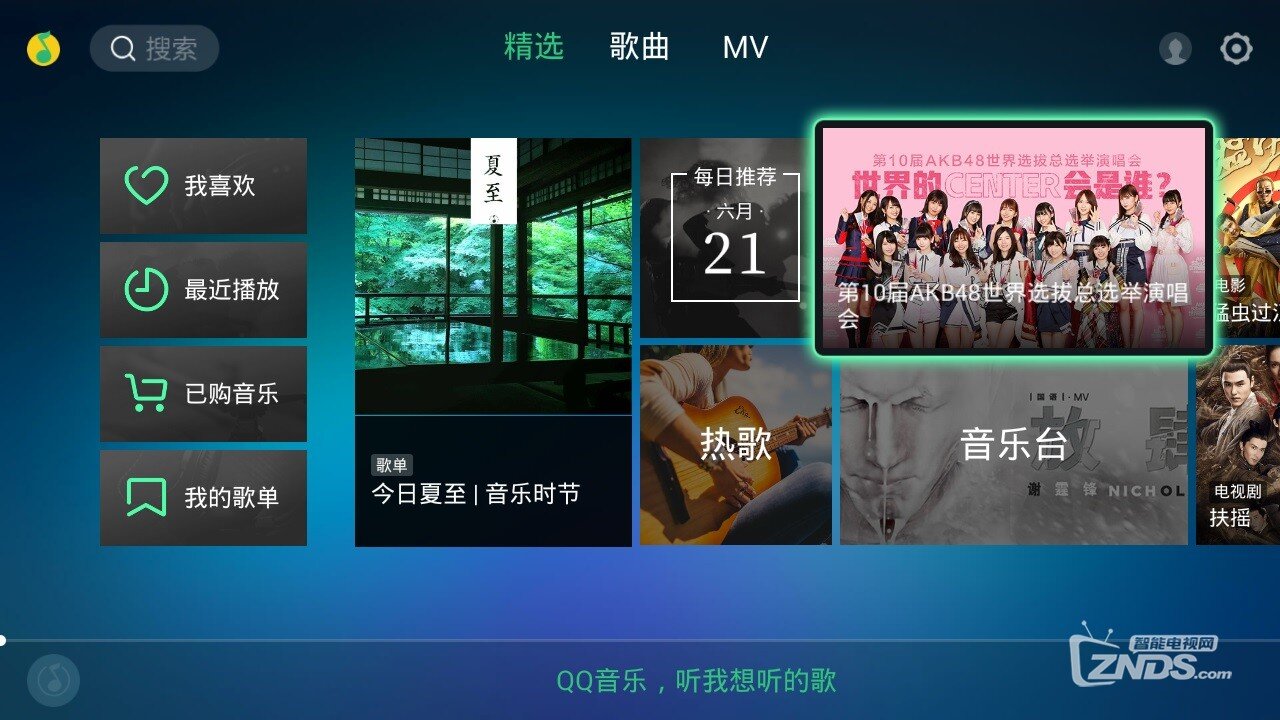
Task: Open the 音乐台 tile
Action: [x=1013, y=445]
